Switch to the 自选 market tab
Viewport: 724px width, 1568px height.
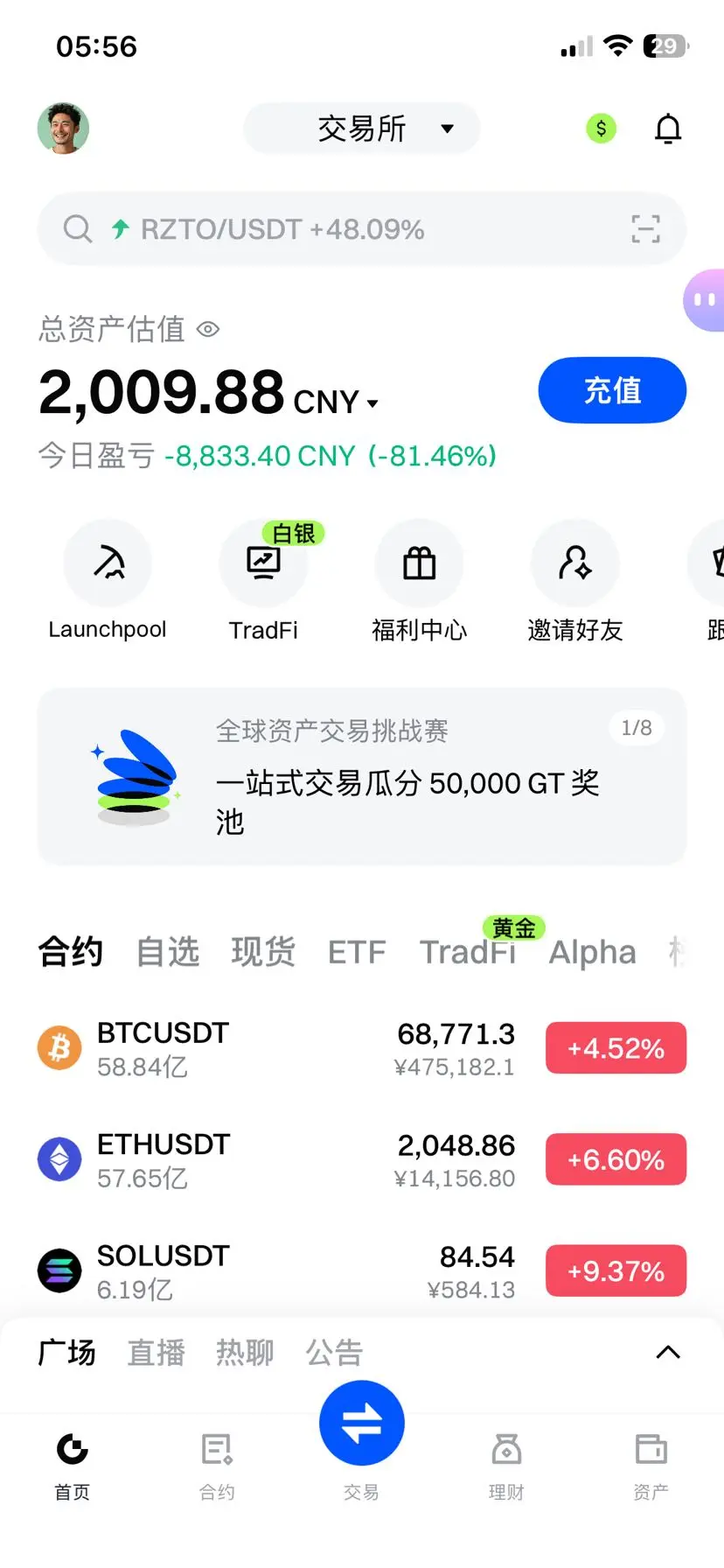point(168,952)
